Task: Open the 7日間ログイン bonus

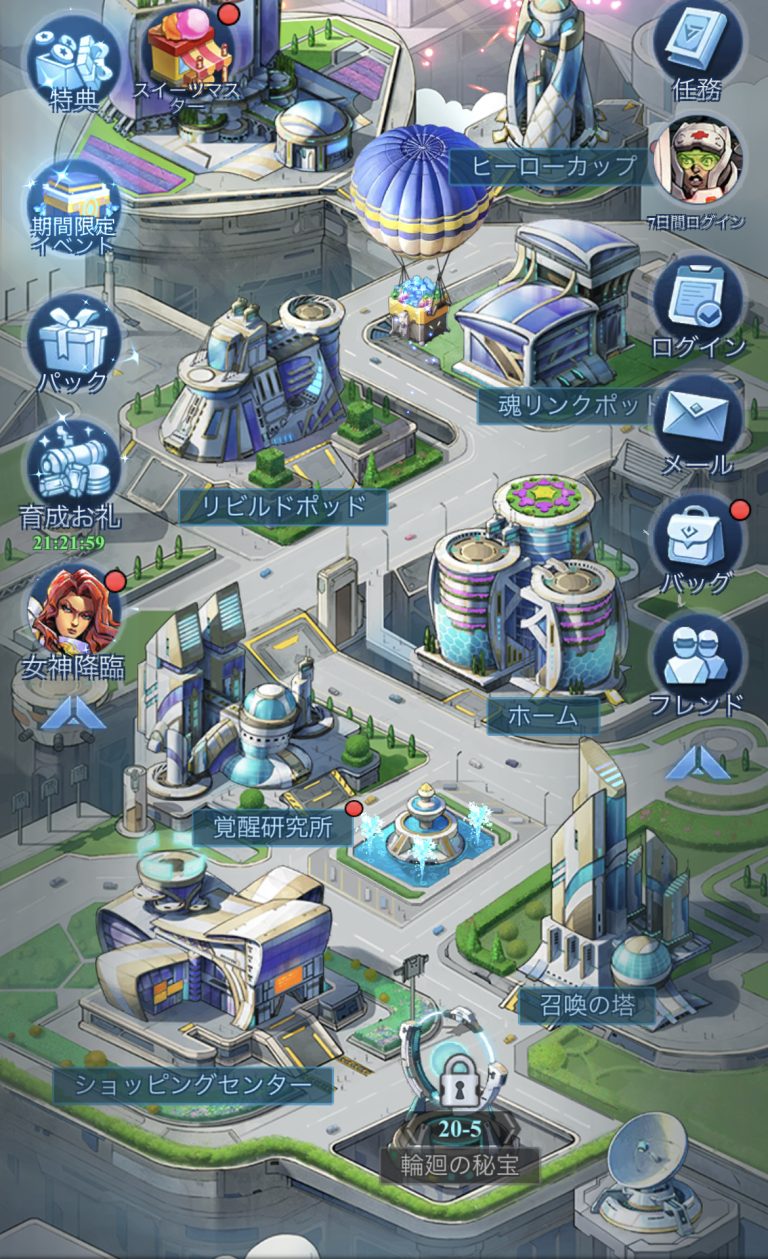Action: (698, 168)
